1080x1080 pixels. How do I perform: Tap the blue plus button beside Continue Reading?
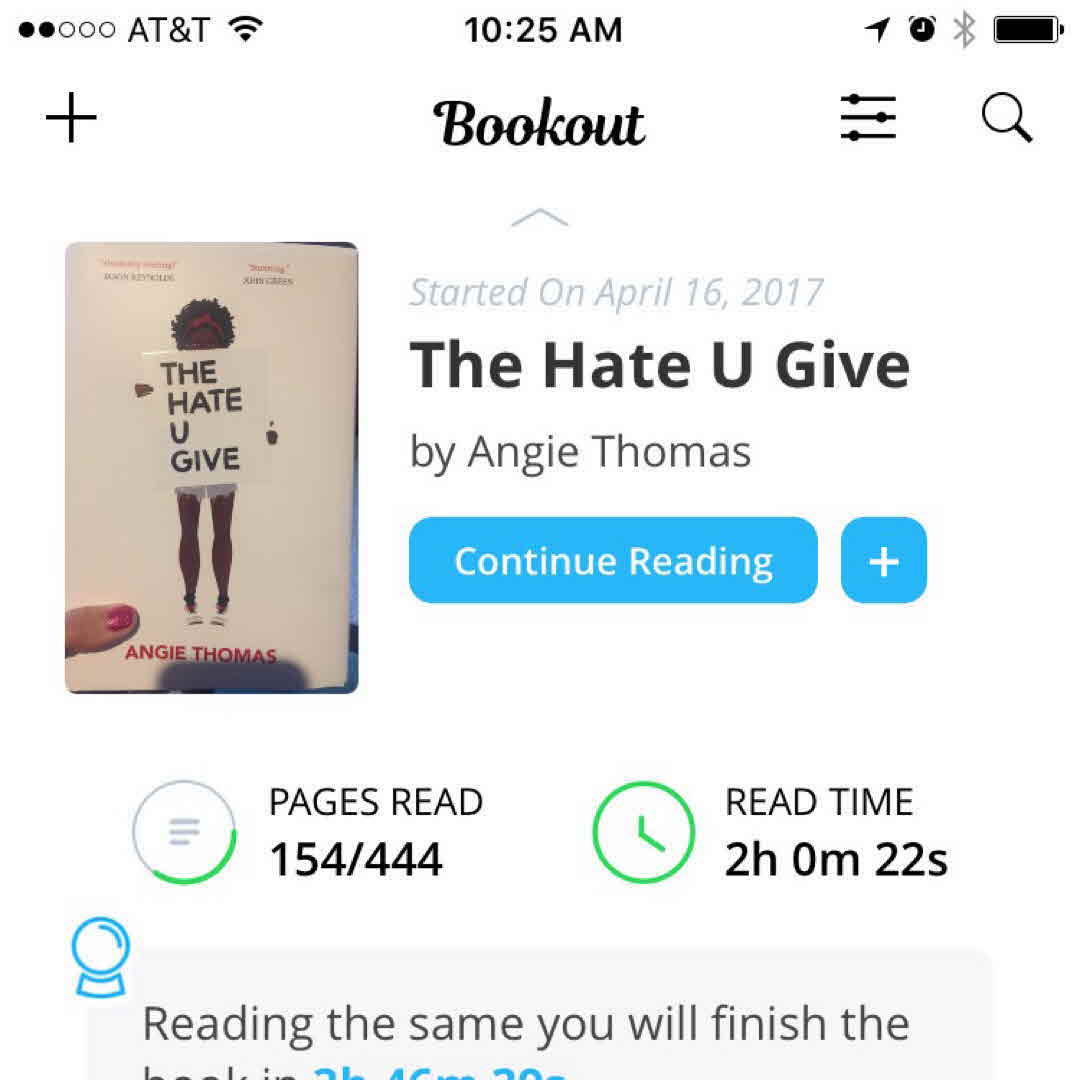coord(883,561)
